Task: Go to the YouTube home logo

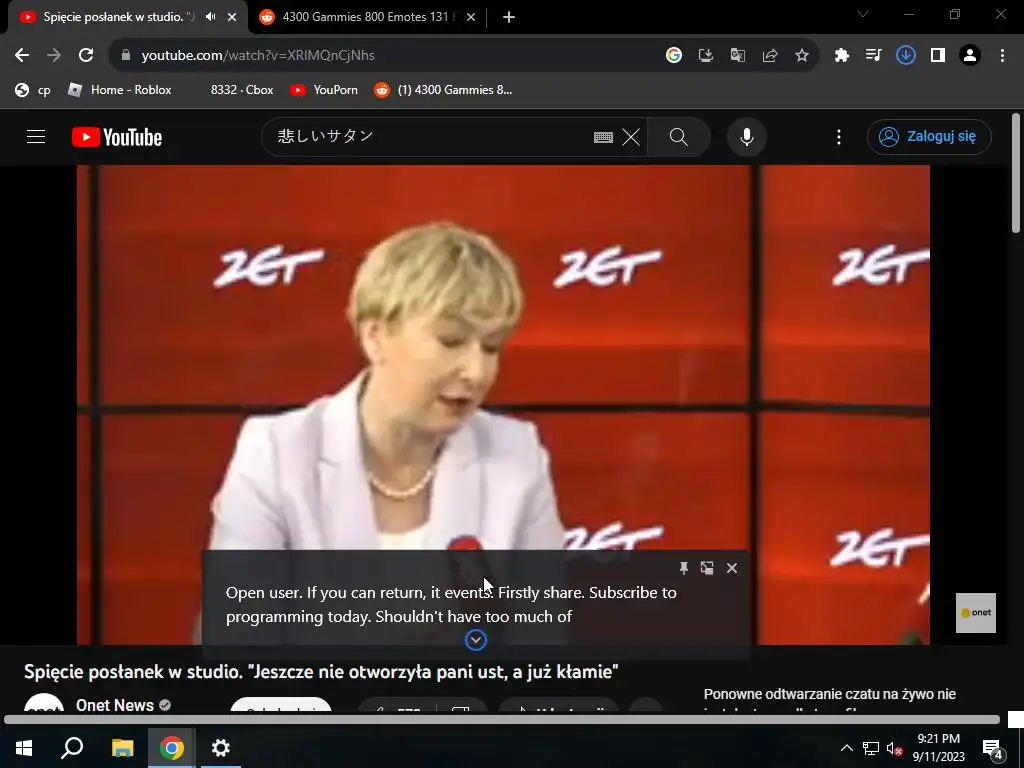Action: (117, 137)
